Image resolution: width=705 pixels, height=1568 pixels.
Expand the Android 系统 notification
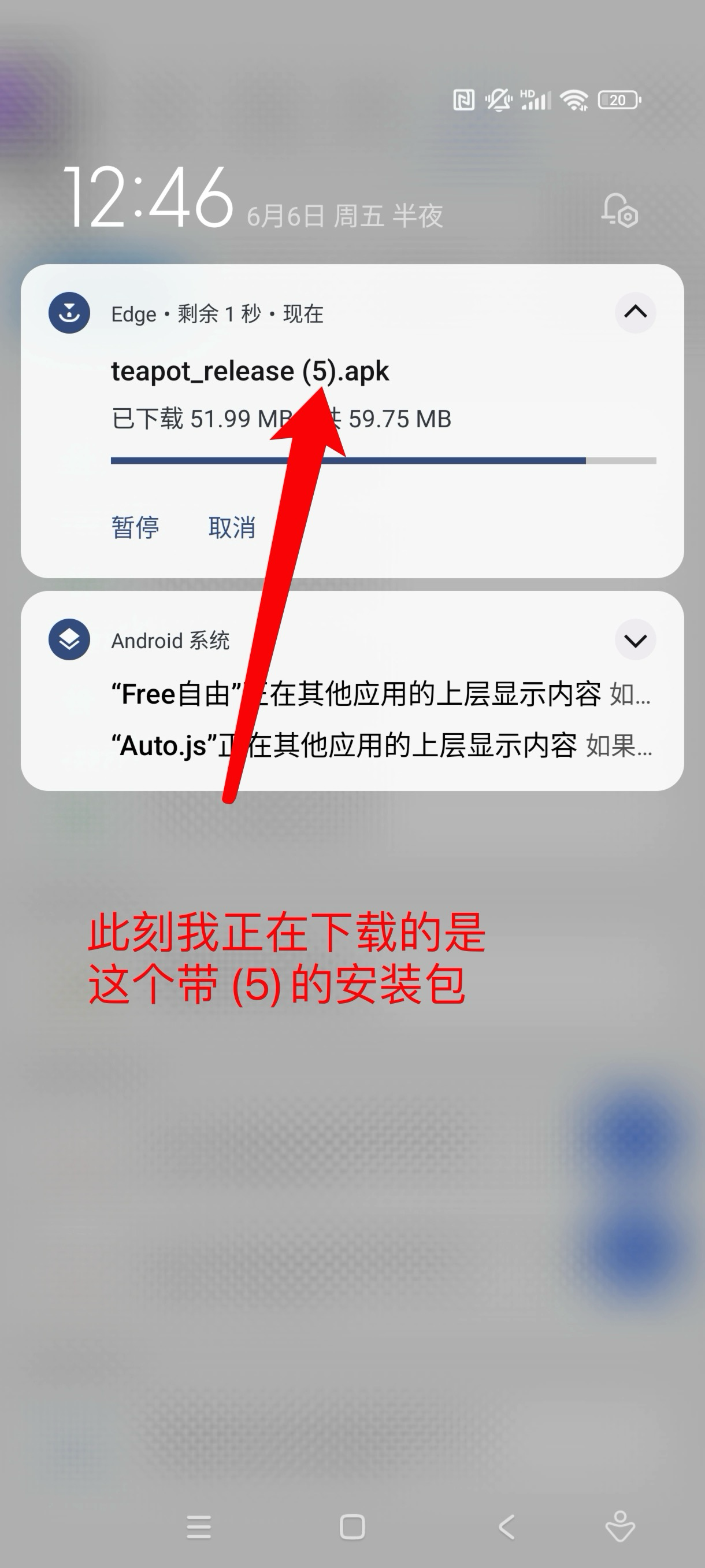click(634, 641)
